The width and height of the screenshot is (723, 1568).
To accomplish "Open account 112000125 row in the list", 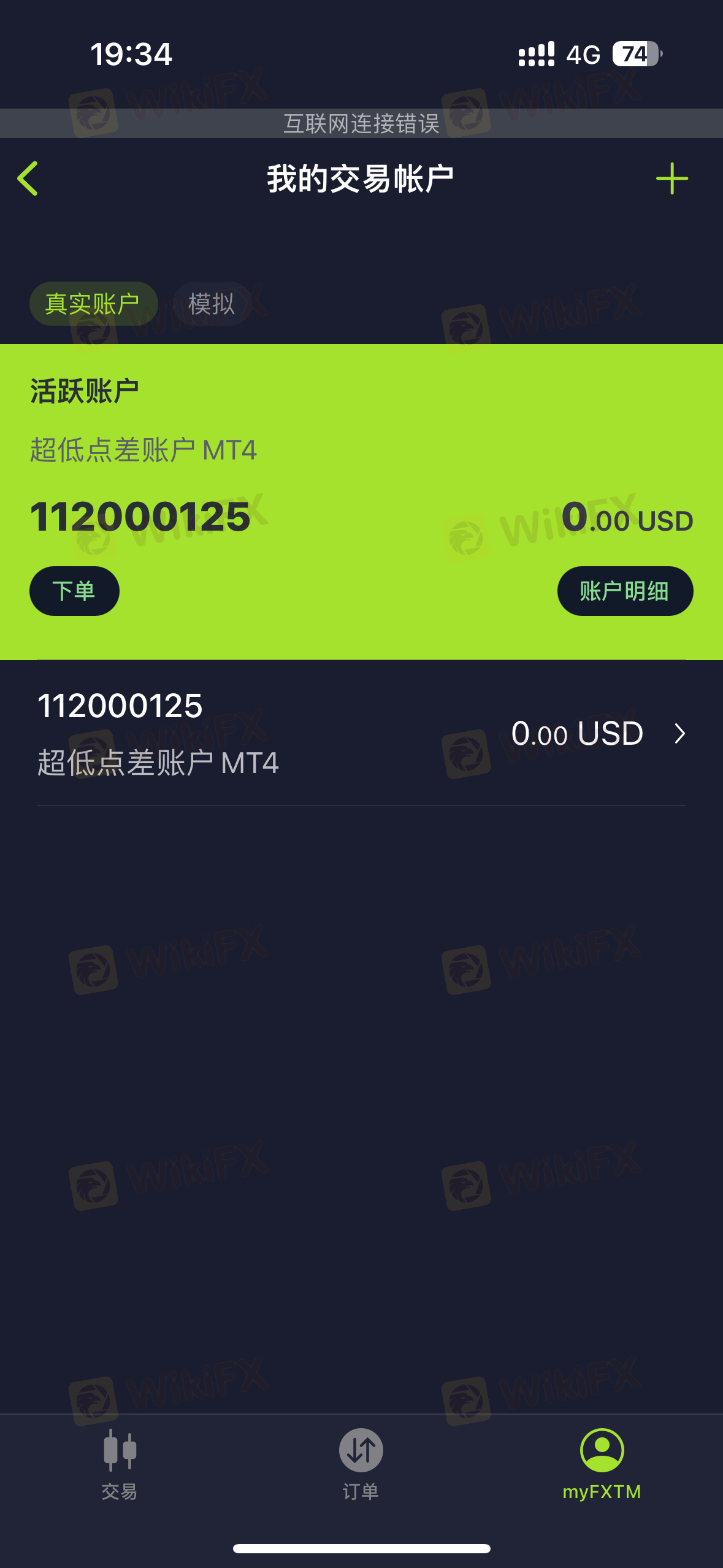I will point(361,733).
